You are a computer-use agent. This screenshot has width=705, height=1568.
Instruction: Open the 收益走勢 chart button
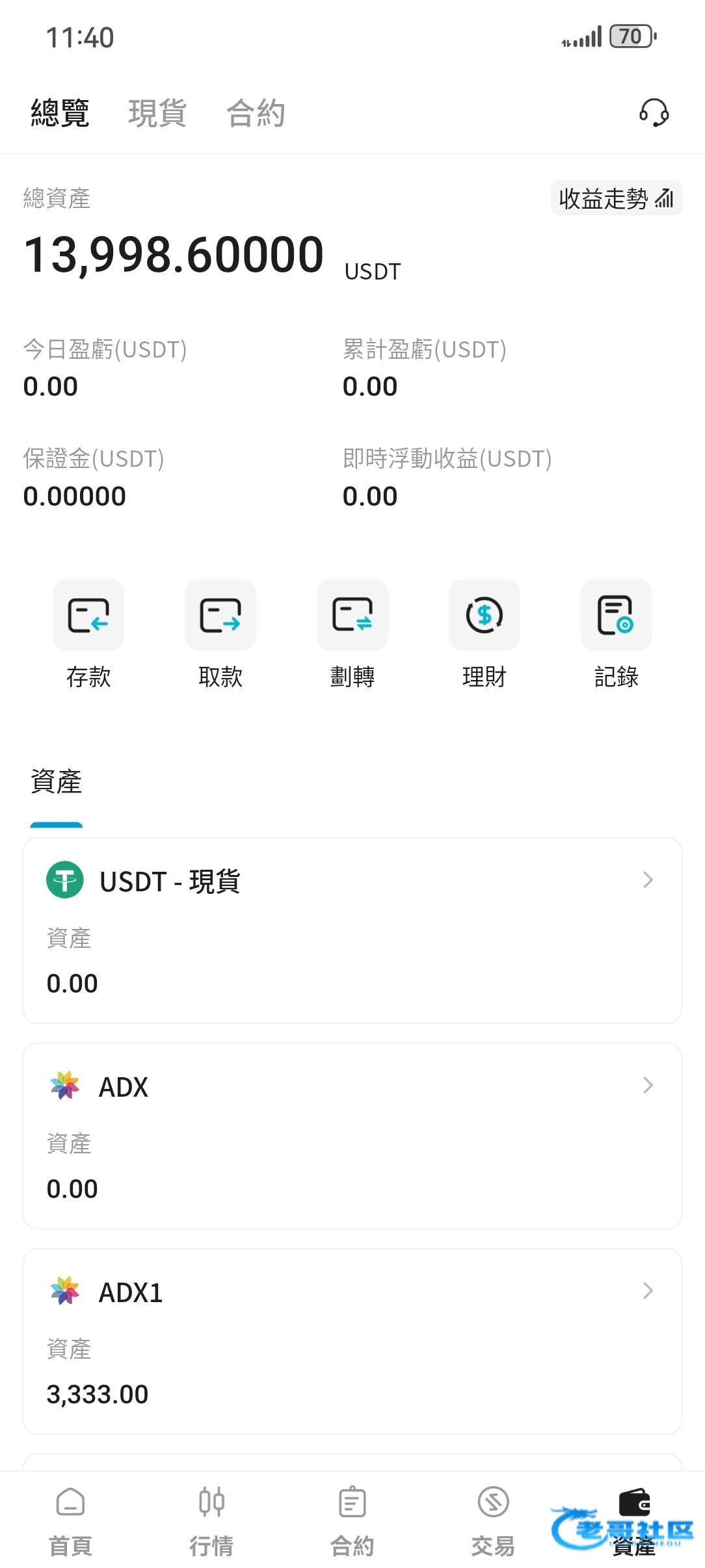coord(616,198)
